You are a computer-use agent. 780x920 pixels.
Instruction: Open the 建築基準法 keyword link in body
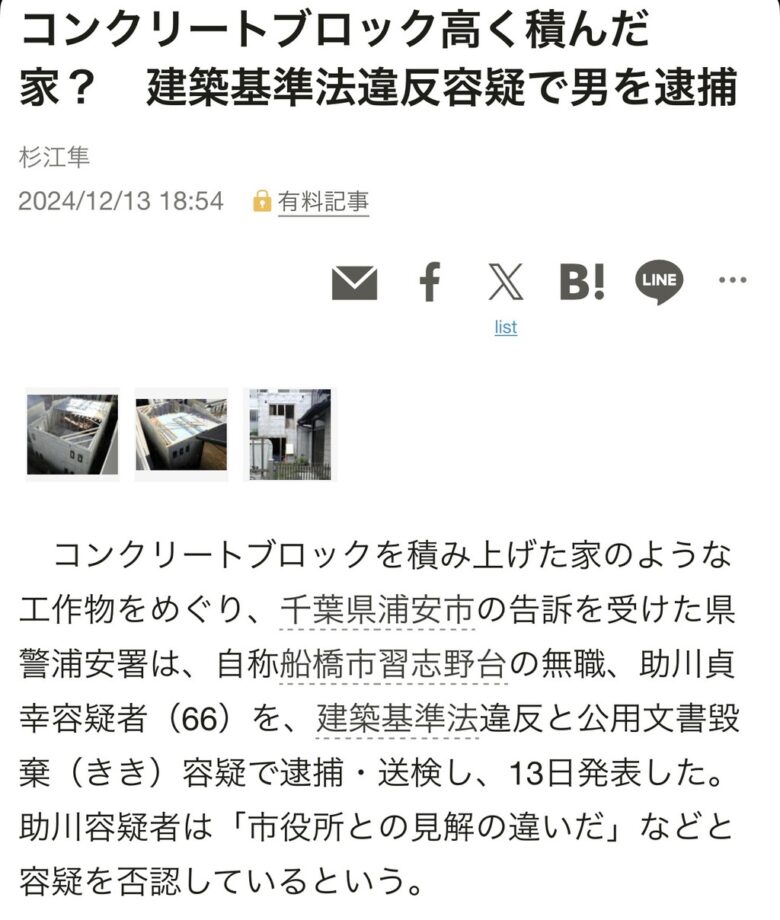point(398,716)
